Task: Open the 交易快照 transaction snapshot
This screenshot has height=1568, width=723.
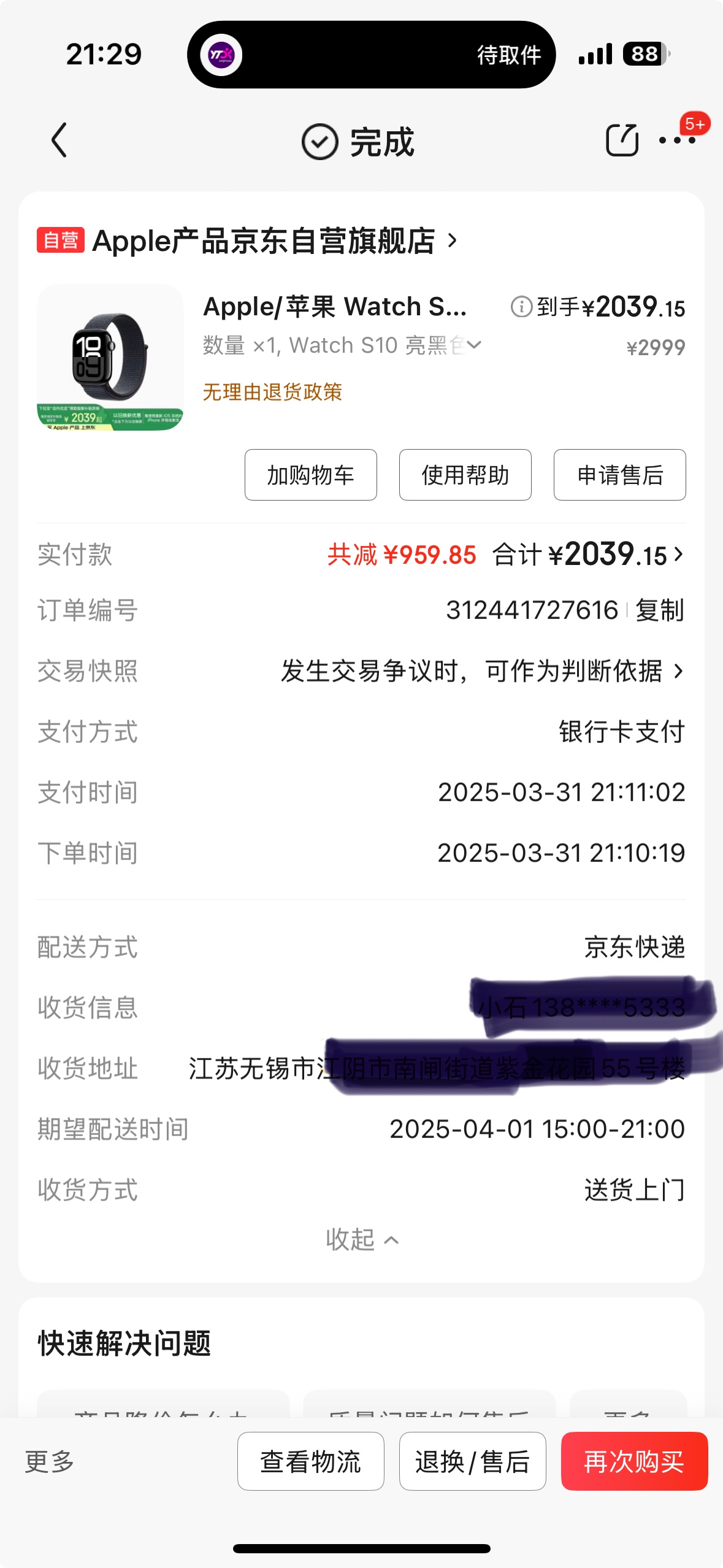Action: coord(481,671)
